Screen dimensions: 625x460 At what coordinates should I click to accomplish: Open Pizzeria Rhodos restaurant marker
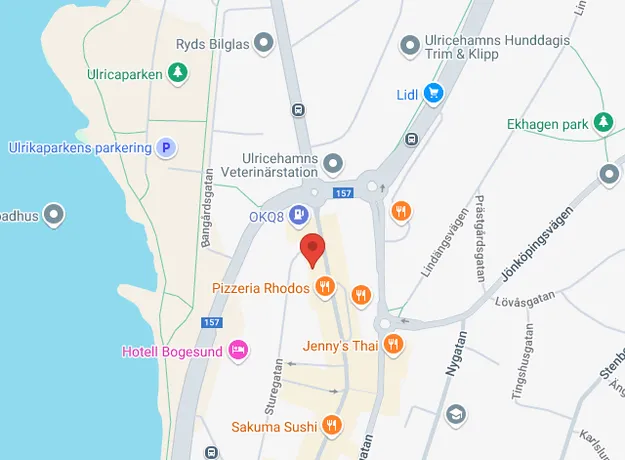324,288
